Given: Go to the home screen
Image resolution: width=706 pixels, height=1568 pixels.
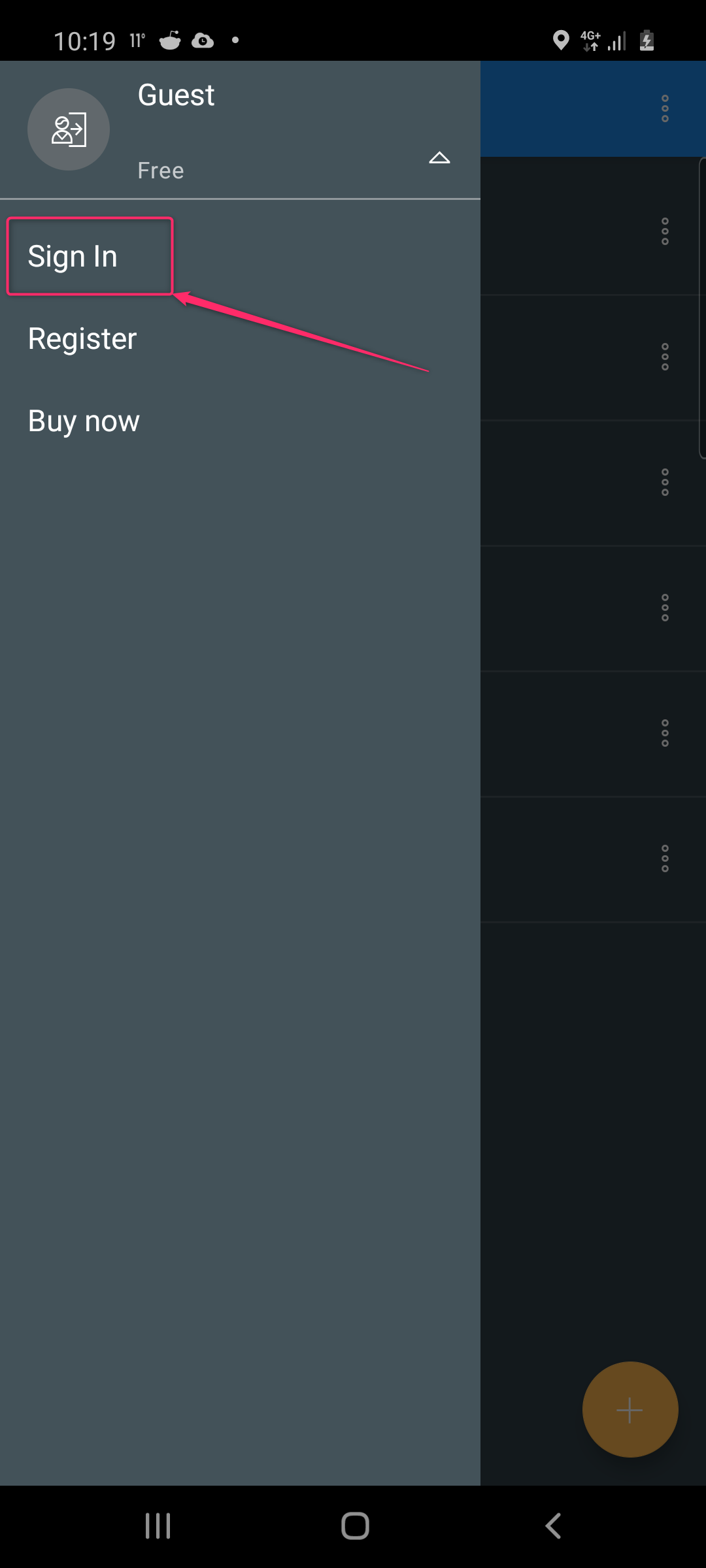Looking at the screenshot, I should point(355,1526).
